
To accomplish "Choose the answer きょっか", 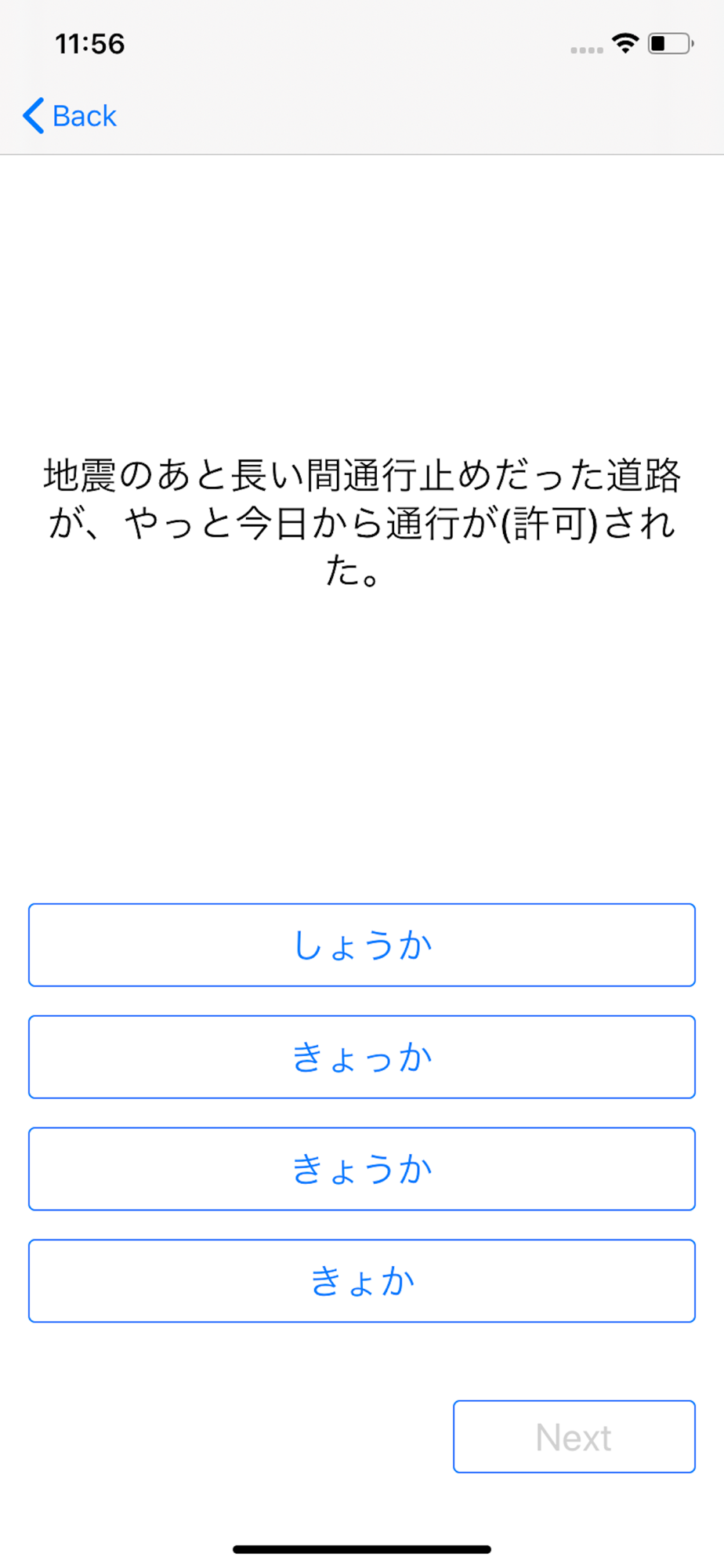I will (x=362, y=1057).
